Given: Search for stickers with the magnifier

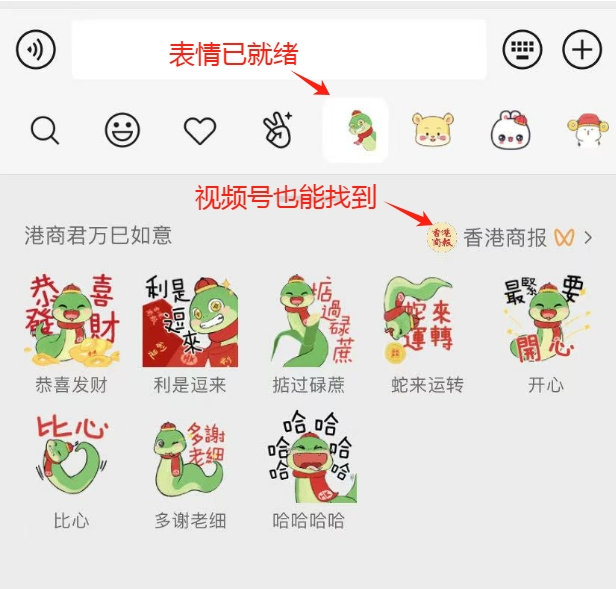Looking at the screenshot, I should 45,130.
